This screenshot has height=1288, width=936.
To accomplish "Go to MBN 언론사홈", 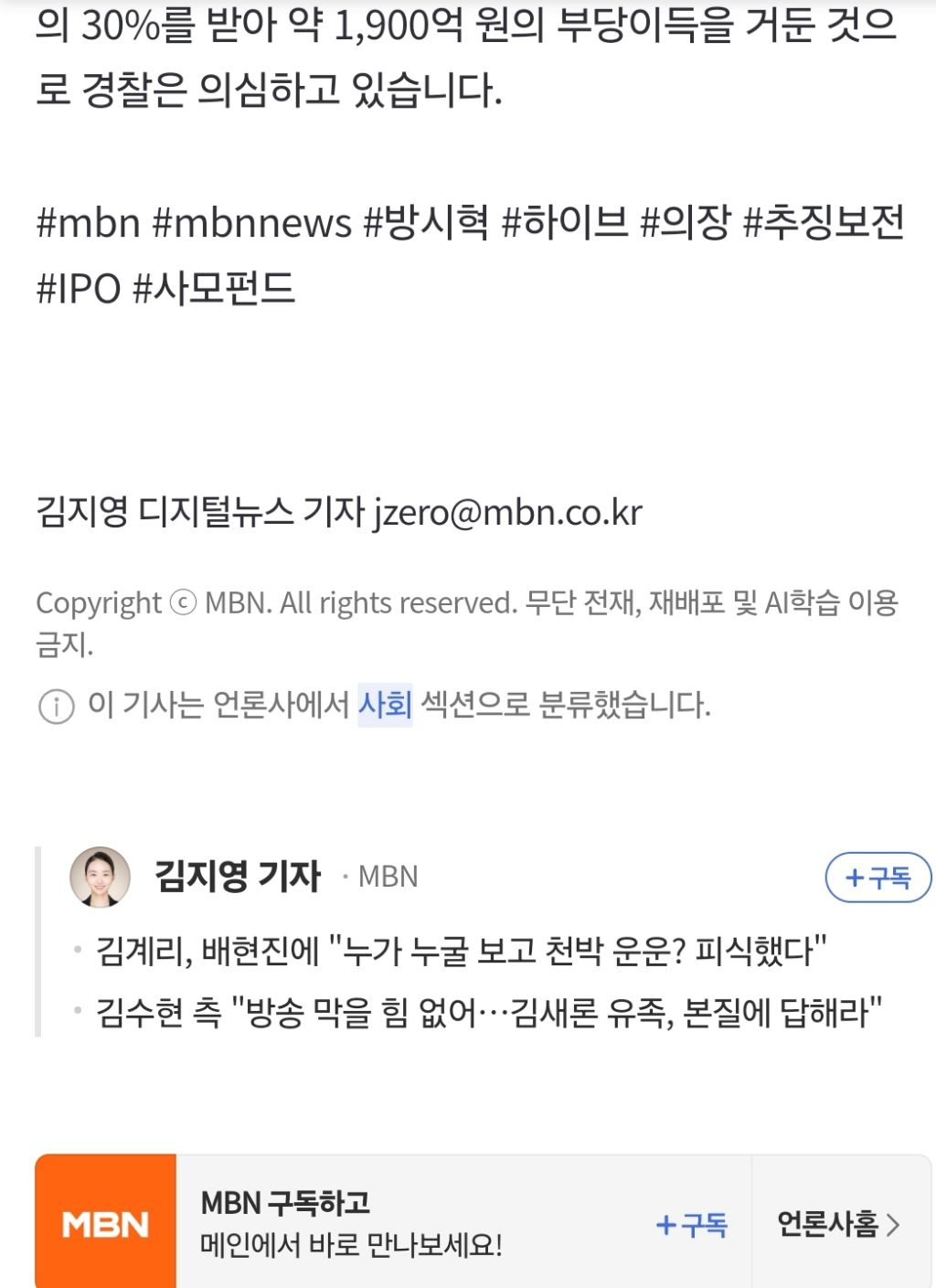I will click(x=838, y=1224).
